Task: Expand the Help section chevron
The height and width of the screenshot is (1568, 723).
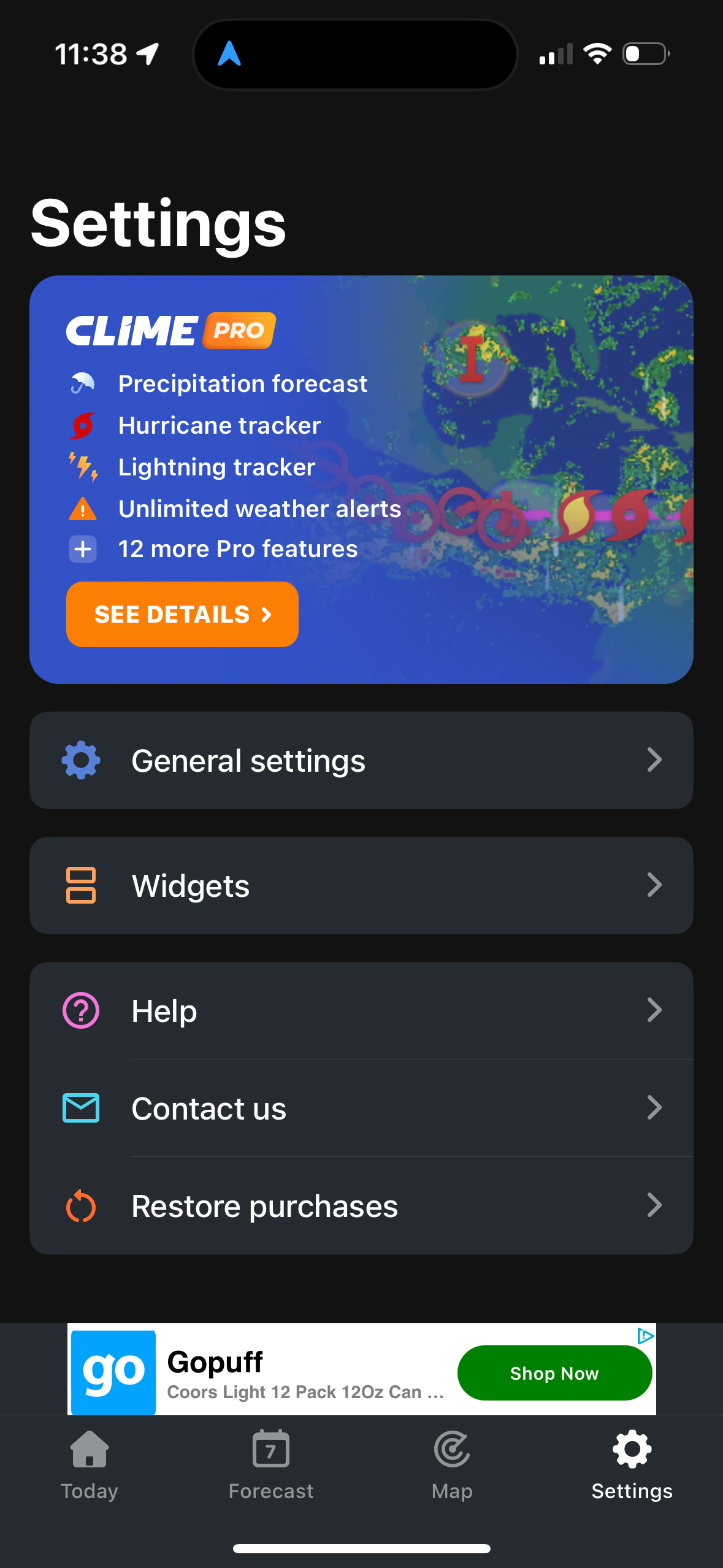Action: click(656, 1010)
